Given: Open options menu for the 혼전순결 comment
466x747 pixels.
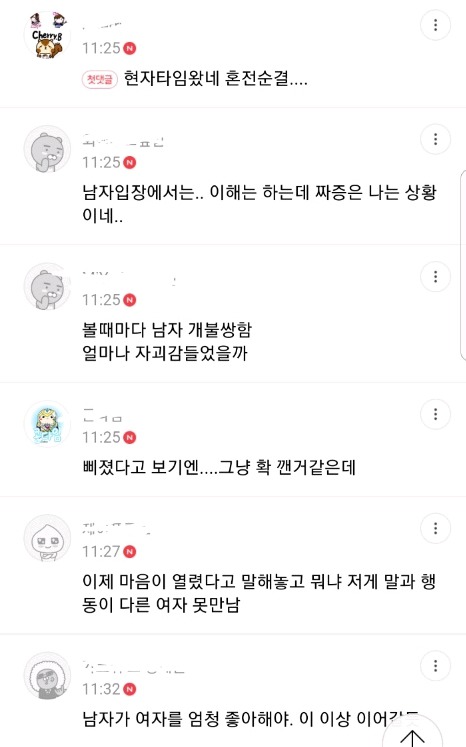Looking at the screenshot, I should point(435,25).
